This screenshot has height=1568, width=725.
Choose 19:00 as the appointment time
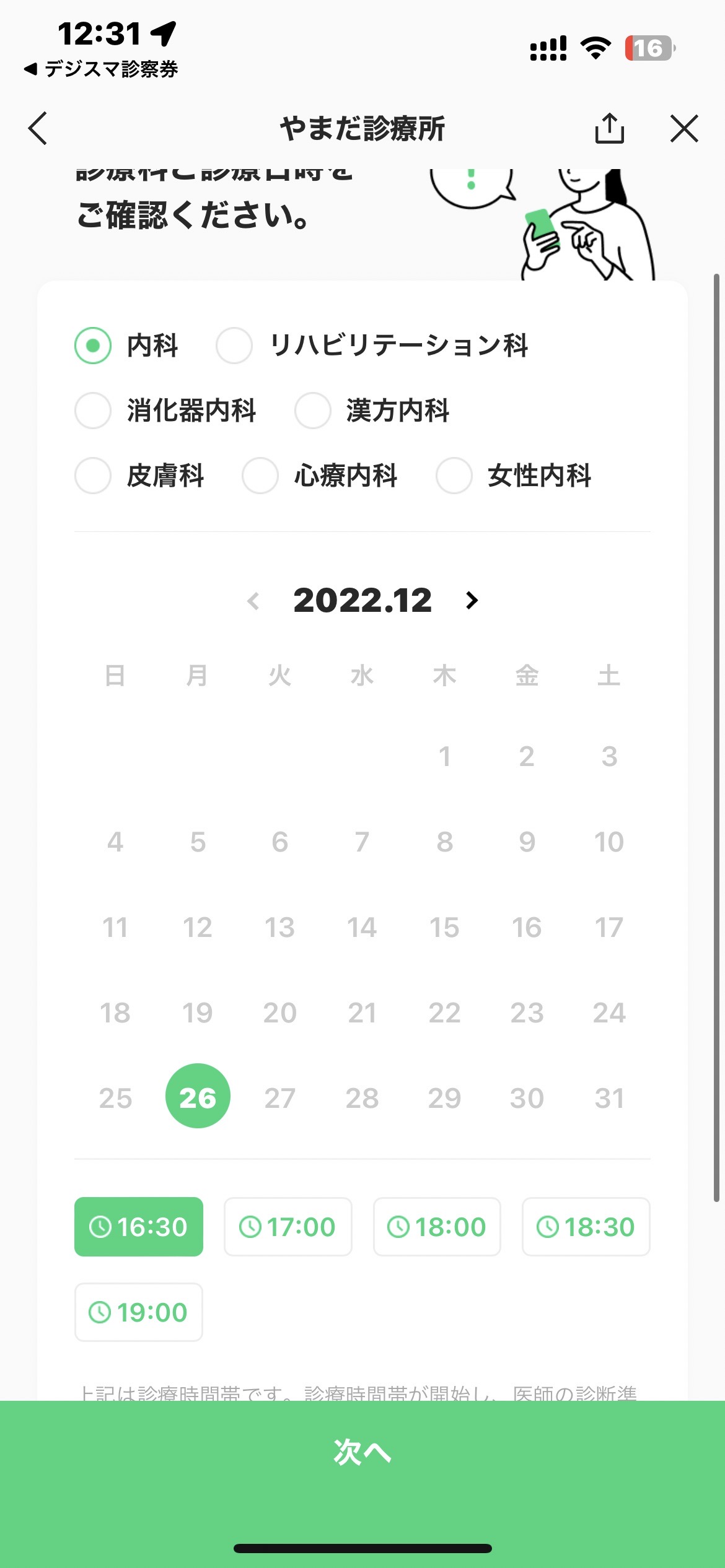pyautogui.click(x=139, y=1312)
